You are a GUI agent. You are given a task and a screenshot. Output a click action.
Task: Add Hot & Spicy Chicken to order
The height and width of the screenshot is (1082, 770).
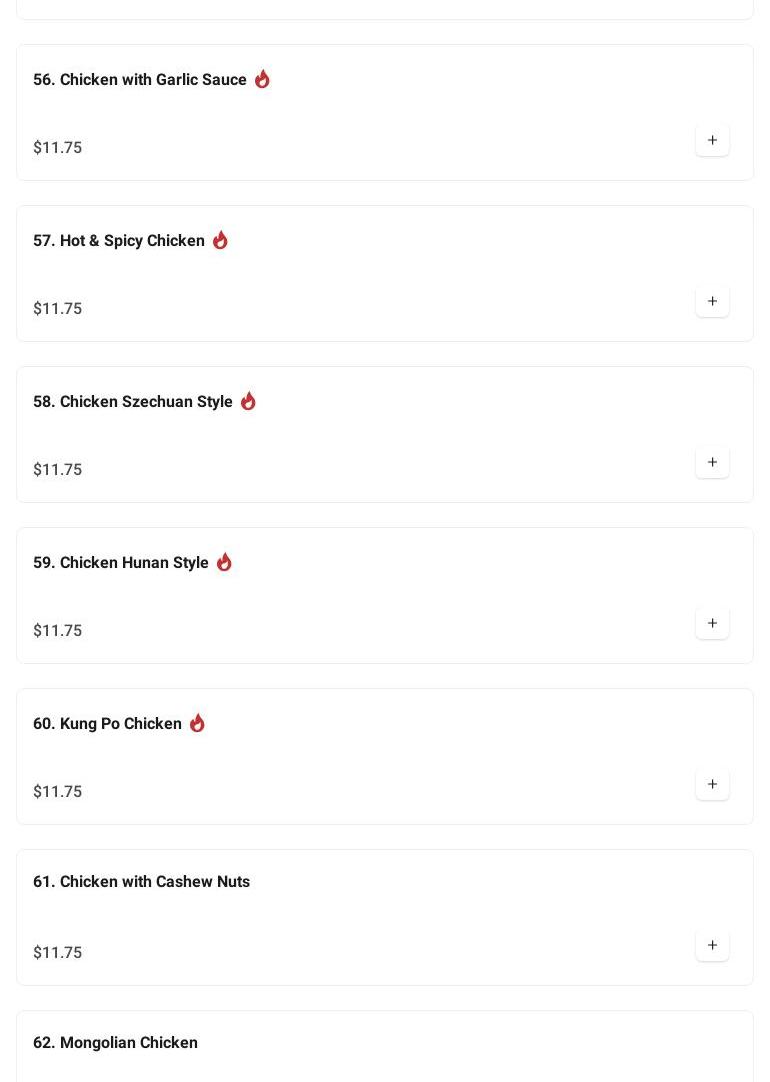coord(712,301)
